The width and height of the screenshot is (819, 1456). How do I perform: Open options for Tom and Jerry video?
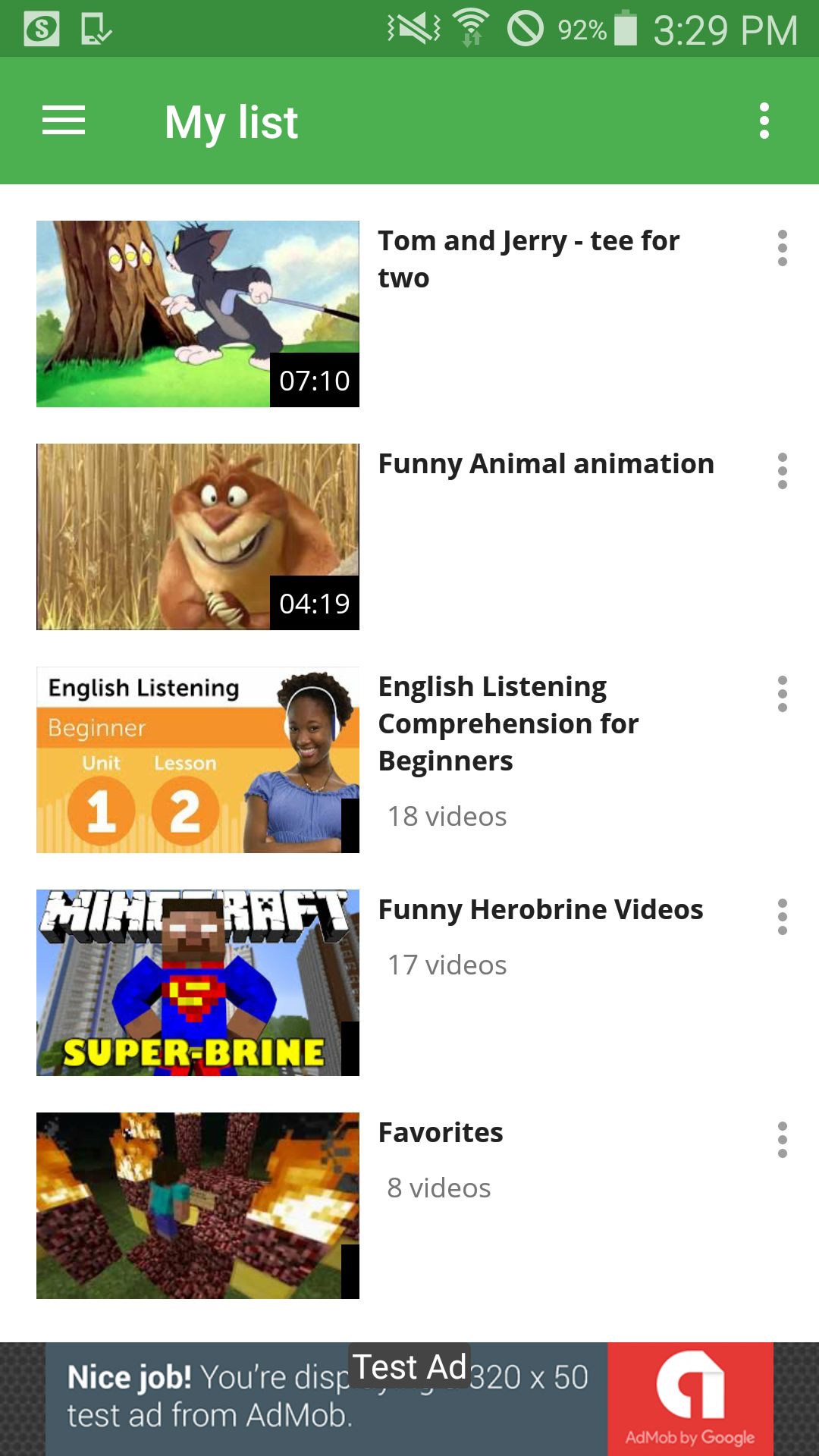(x=782, y=249)
